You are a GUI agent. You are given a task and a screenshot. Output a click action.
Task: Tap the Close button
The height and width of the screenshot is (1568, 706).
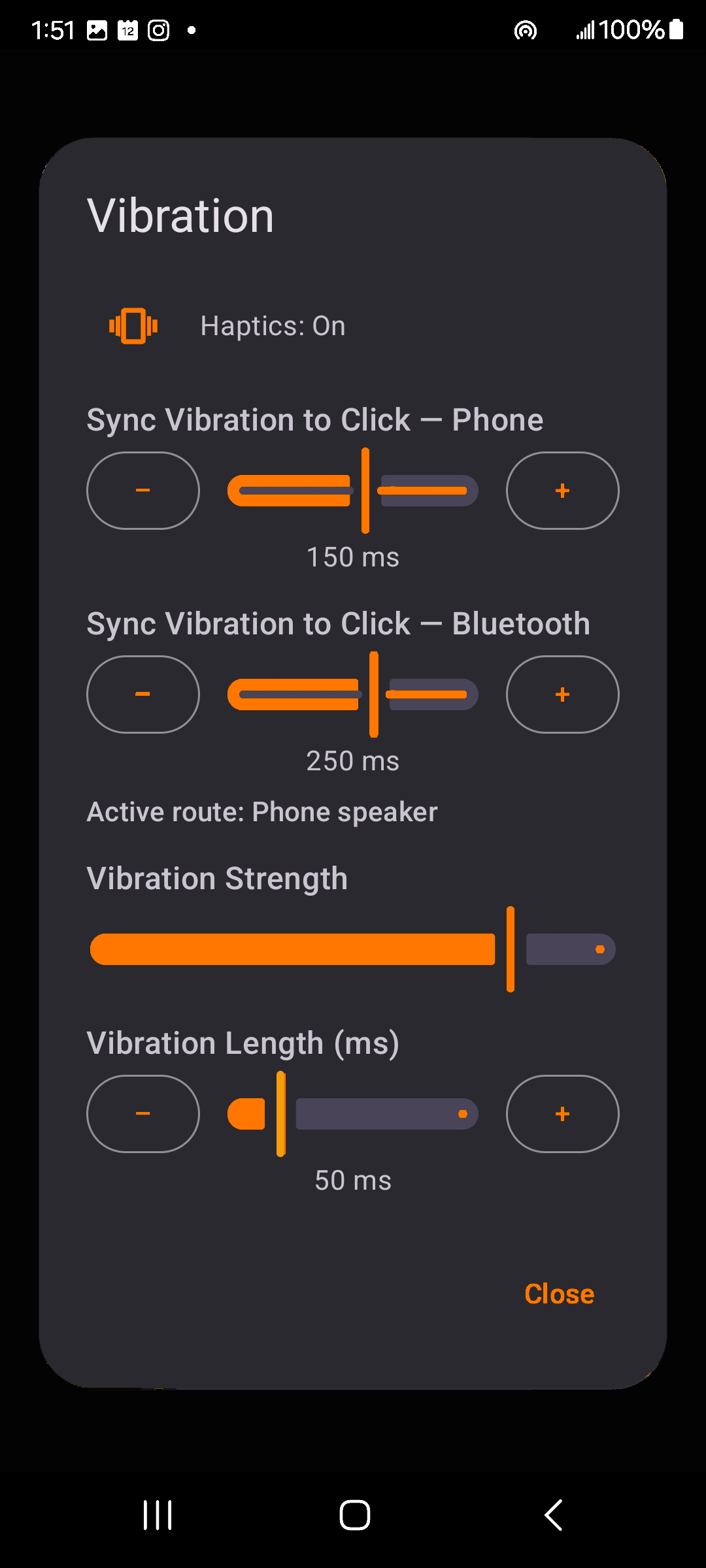click(559, 1294)
